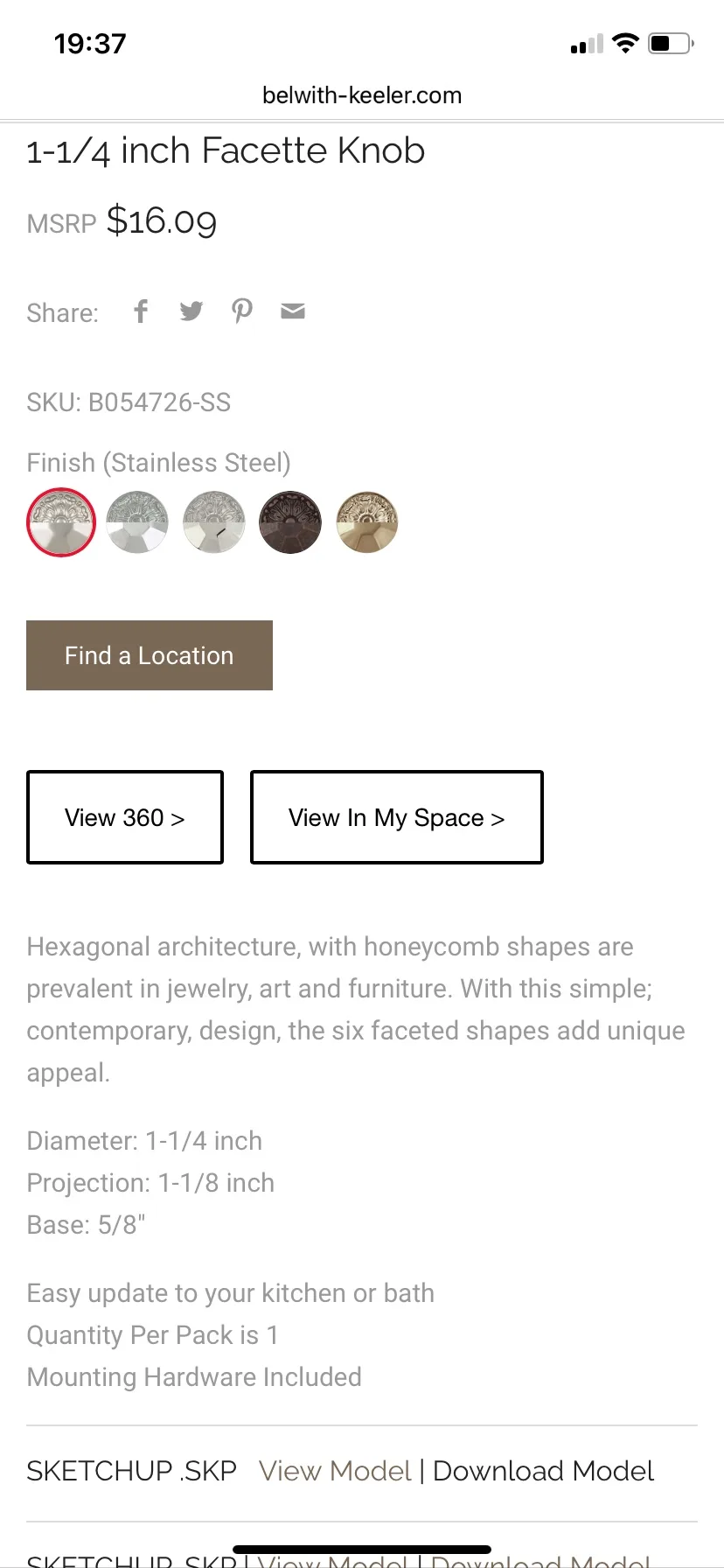Tap the battery status icon
The width and height of the screenshot is (724, 1568).
tap(669, 43)
